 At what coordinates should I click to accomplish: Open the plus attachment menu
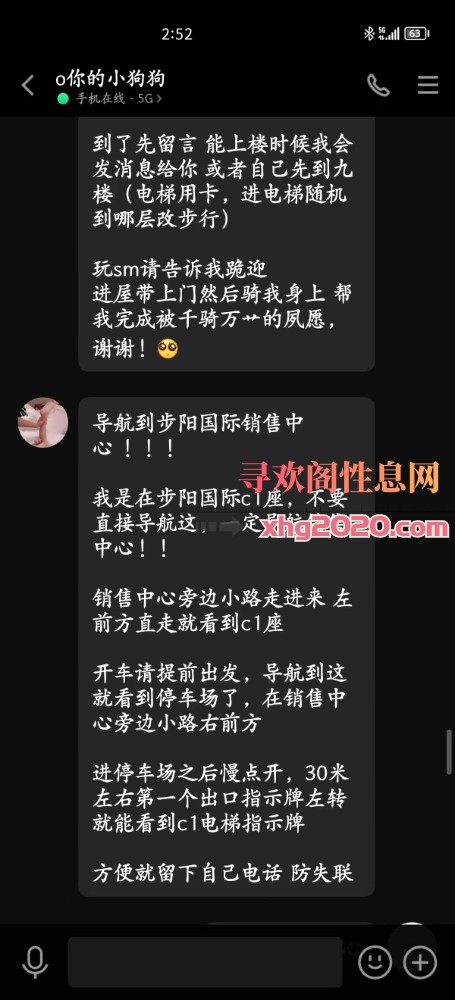coord(420,962)
